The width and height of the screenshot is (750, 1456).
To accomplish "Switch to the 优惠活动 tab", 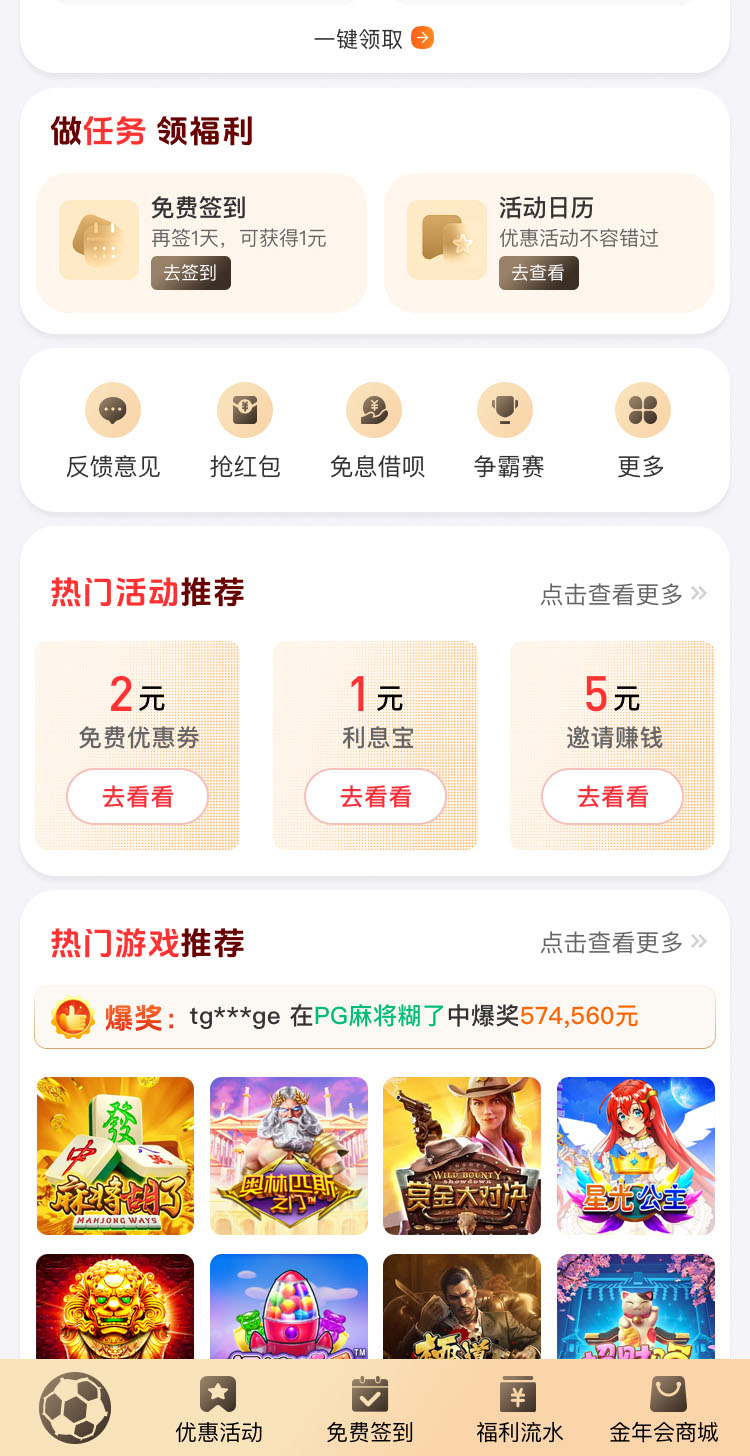I will (219, 1410).
